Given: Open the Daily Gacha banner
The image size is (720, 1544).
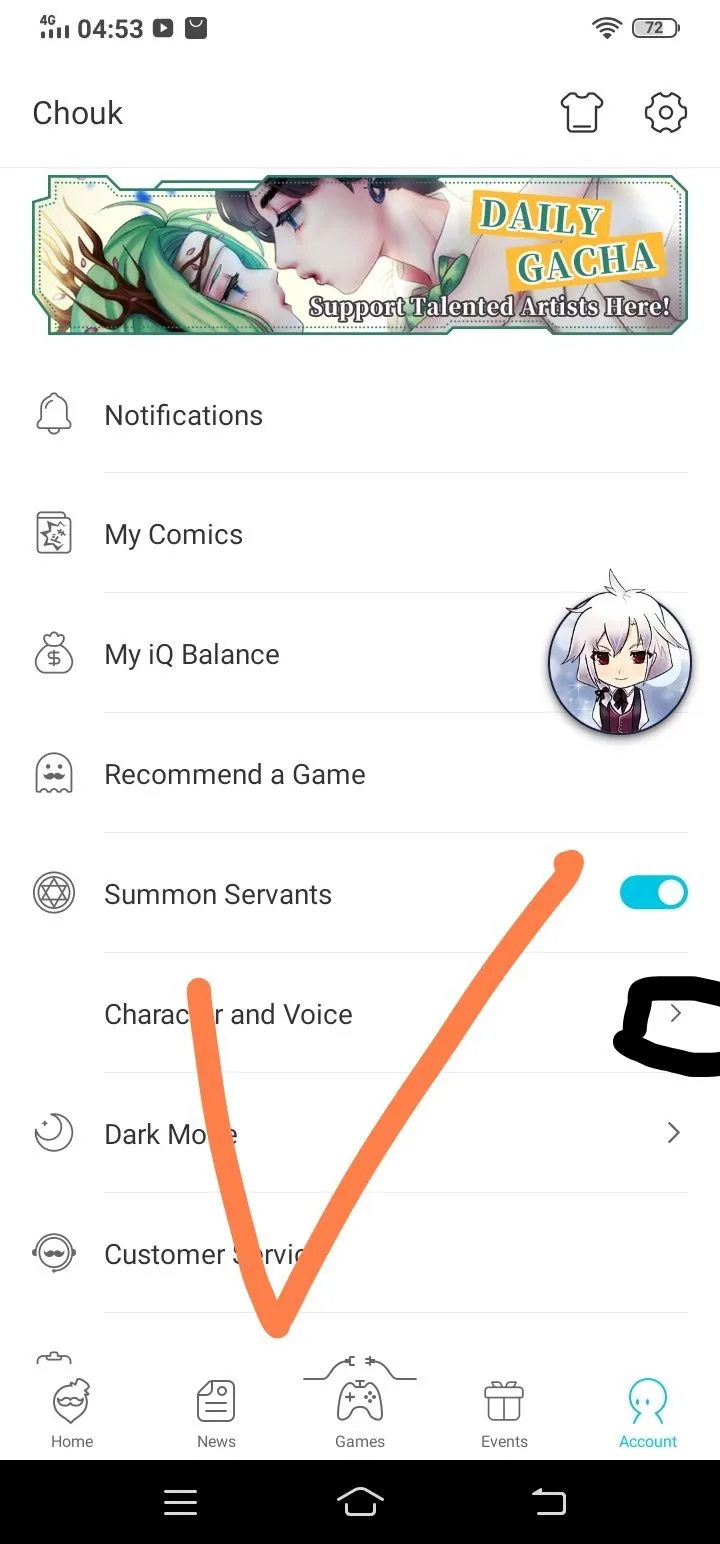Looking at the screenshot, I should [360, 254].
